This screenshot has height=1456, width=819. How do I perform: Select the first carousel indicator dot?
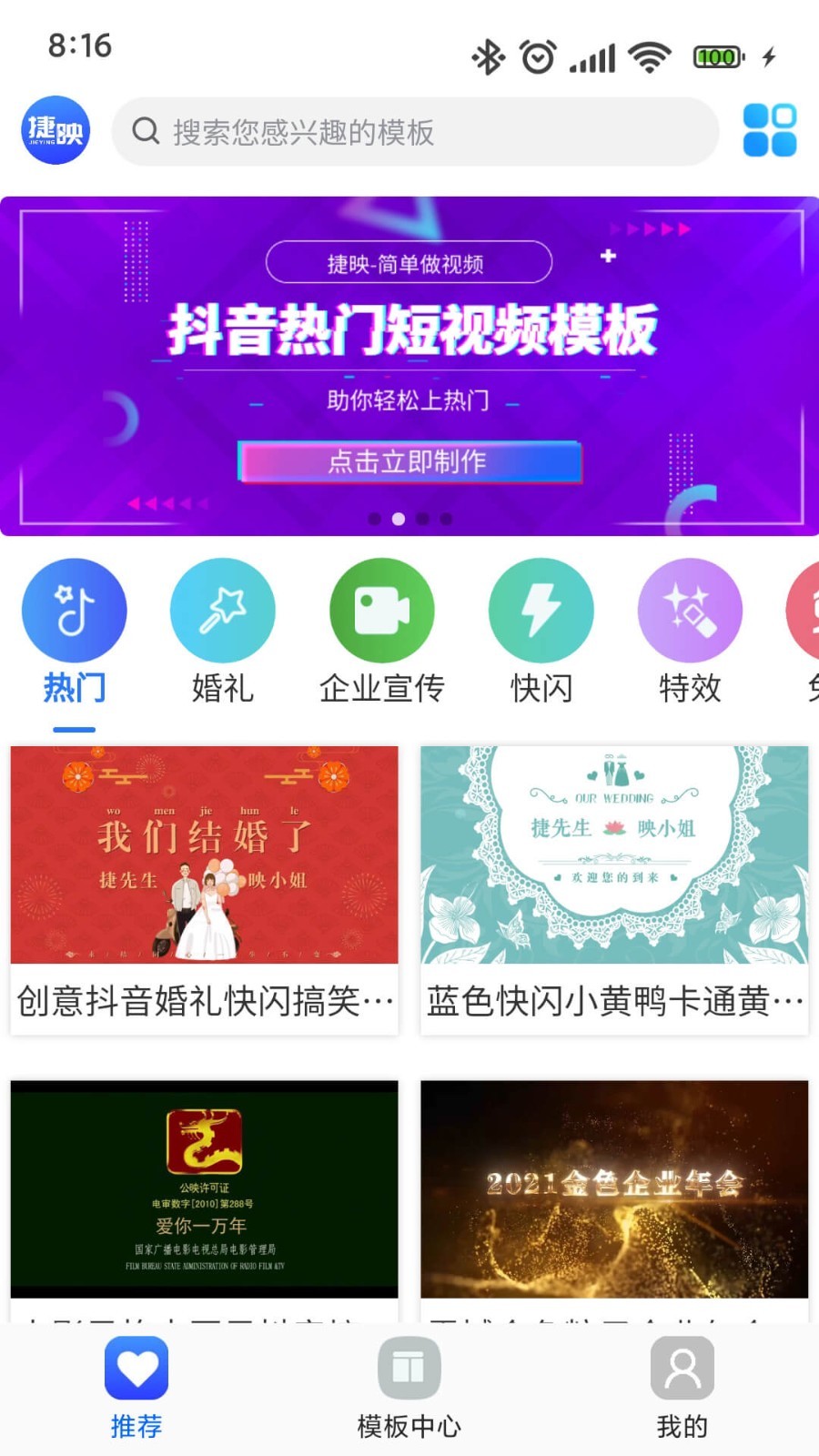click(375, 519)
